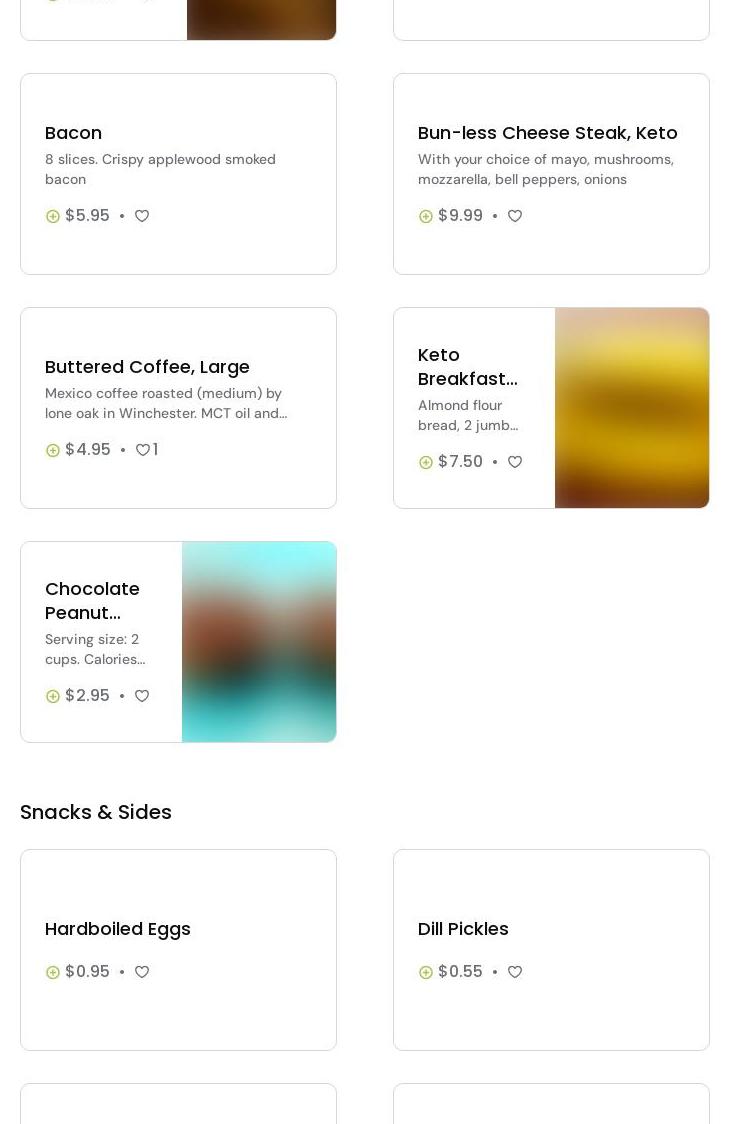Add Hardboiled Eggs to the order
Viewport: 750px width, 1124px height.
click(x=53, y=972)
